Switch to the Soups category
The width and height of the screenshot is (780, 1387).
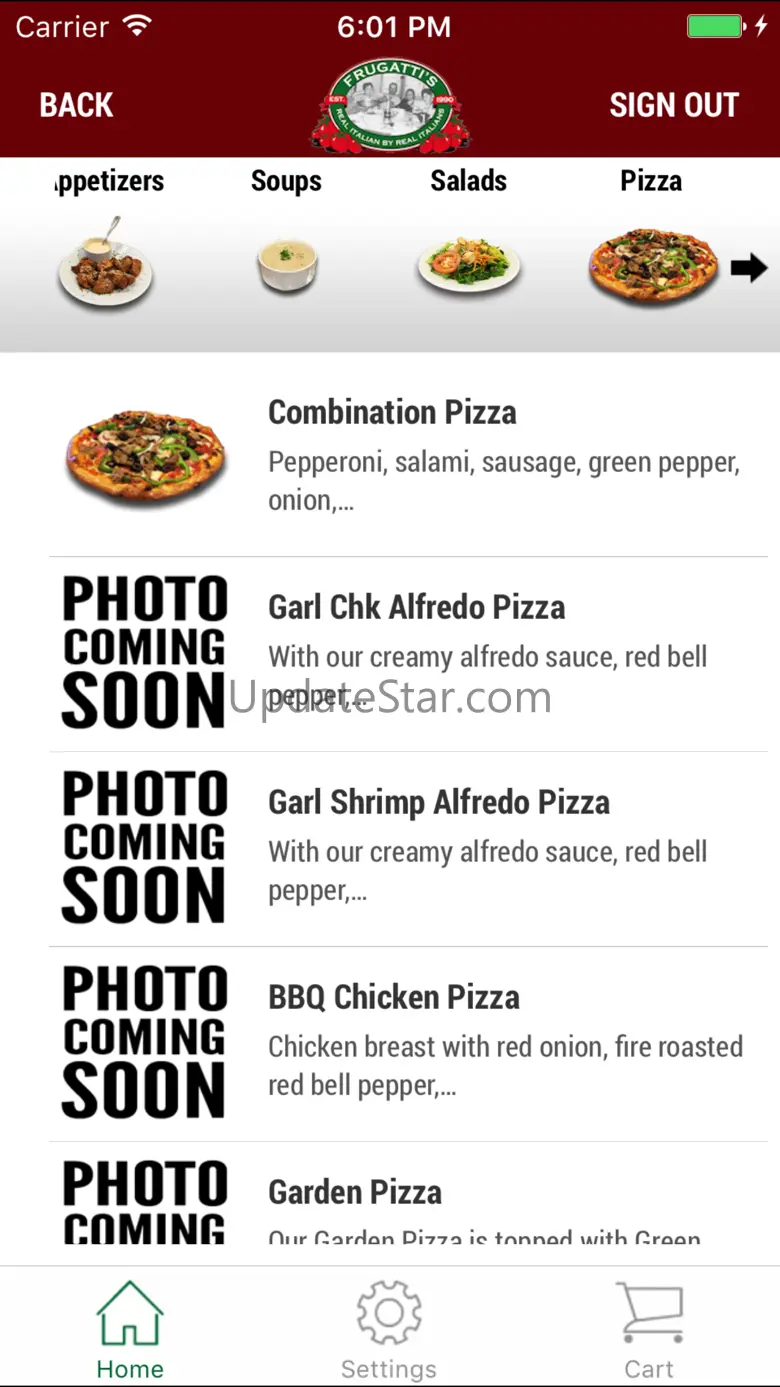287,245
